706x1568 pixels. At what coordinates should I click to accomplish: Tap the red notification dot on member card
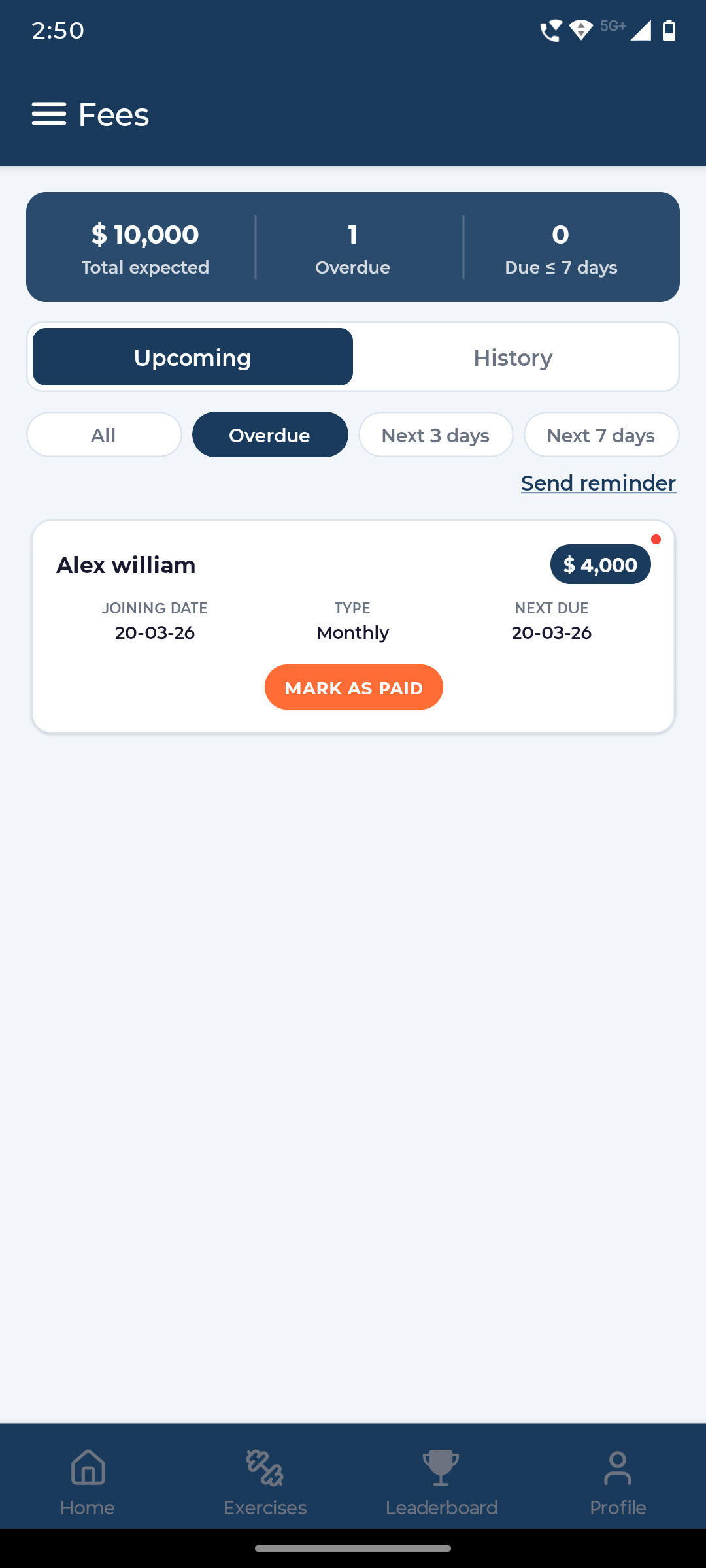click(657, 539)
